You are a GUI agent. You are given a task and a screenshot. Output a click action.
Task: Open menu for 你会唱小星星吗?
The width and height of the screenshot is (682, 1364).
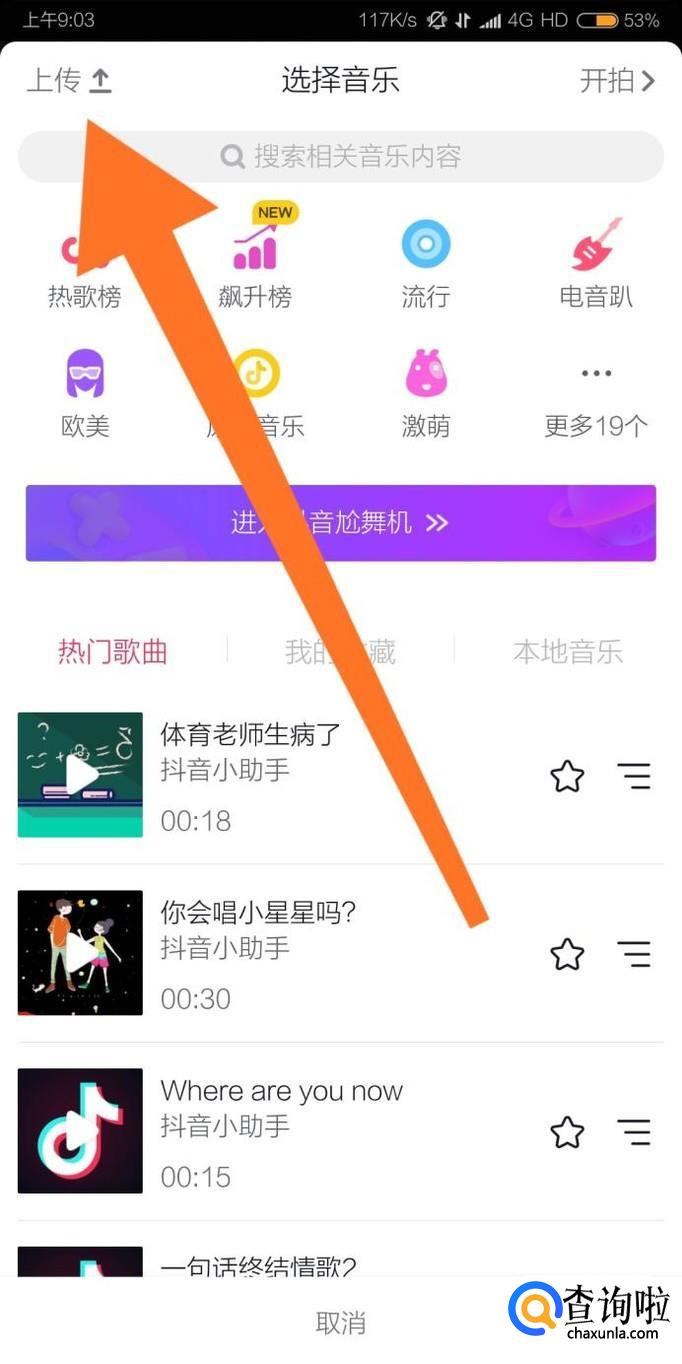point(634,954)
